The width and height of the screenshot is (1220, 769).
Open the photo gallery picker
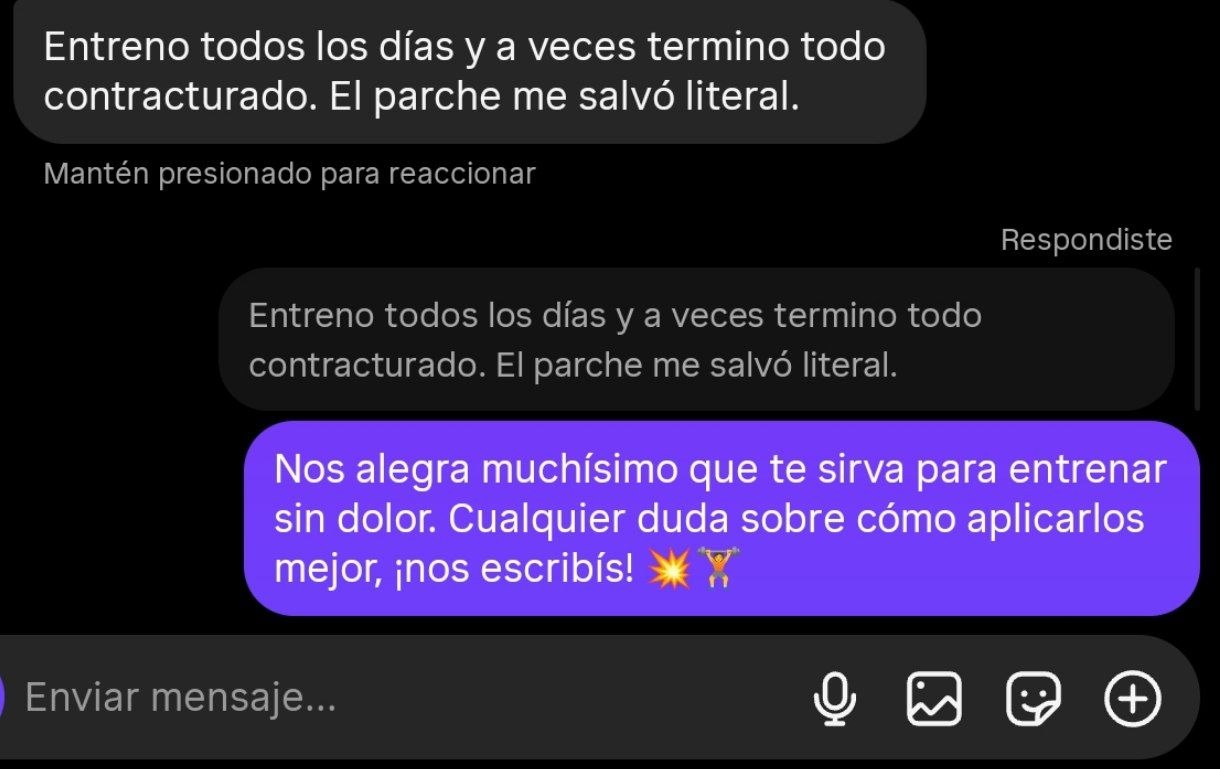[933, 697]
